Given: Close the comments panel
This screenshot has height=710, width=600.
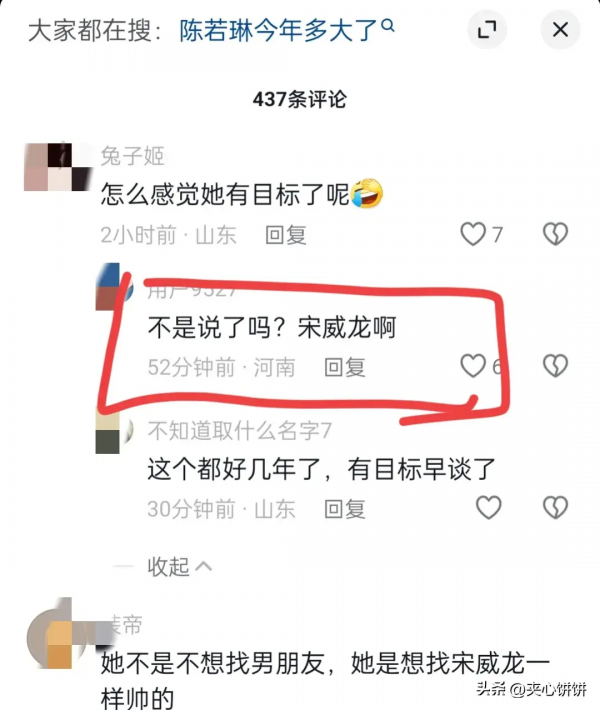Looking at the screenshot, I should coord(560,31).
